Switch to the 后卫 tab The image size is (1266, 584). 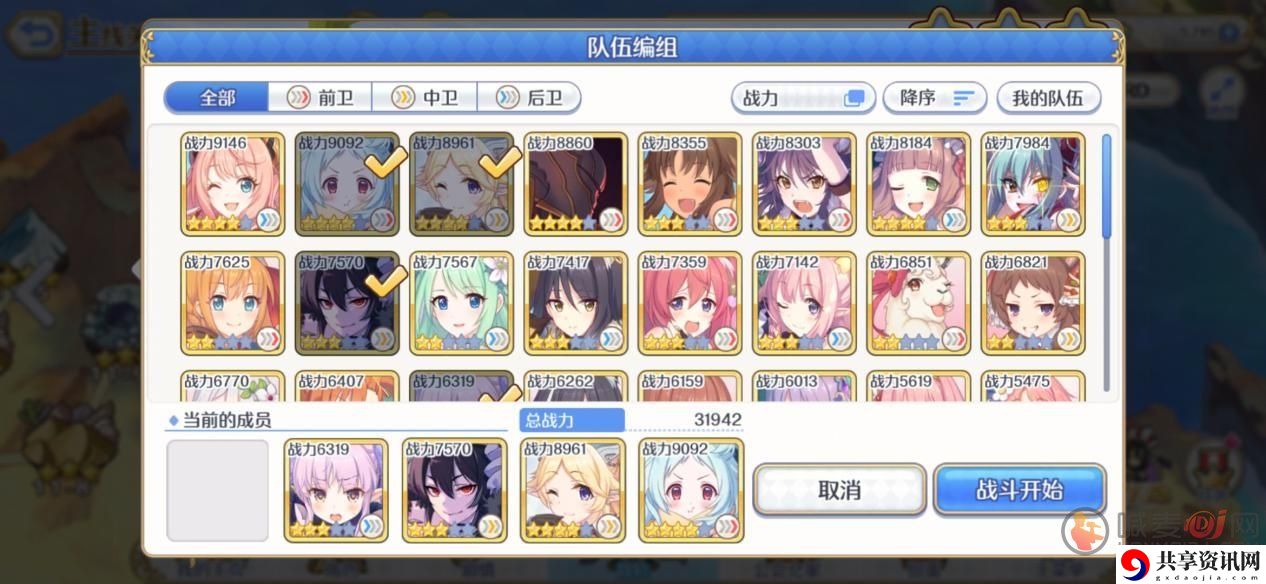pyautogui.click(x=530, y=98)
